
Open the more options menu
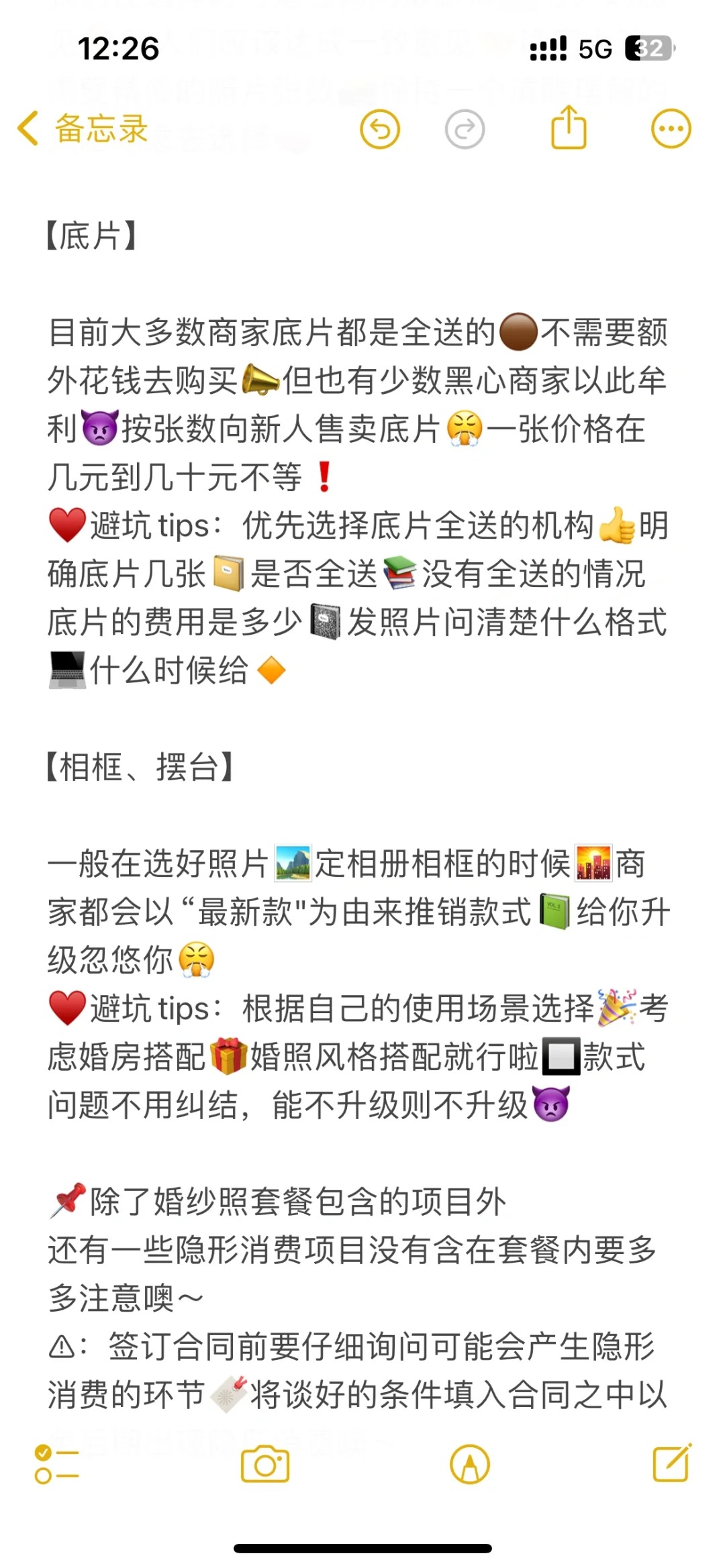pos(671,128)
